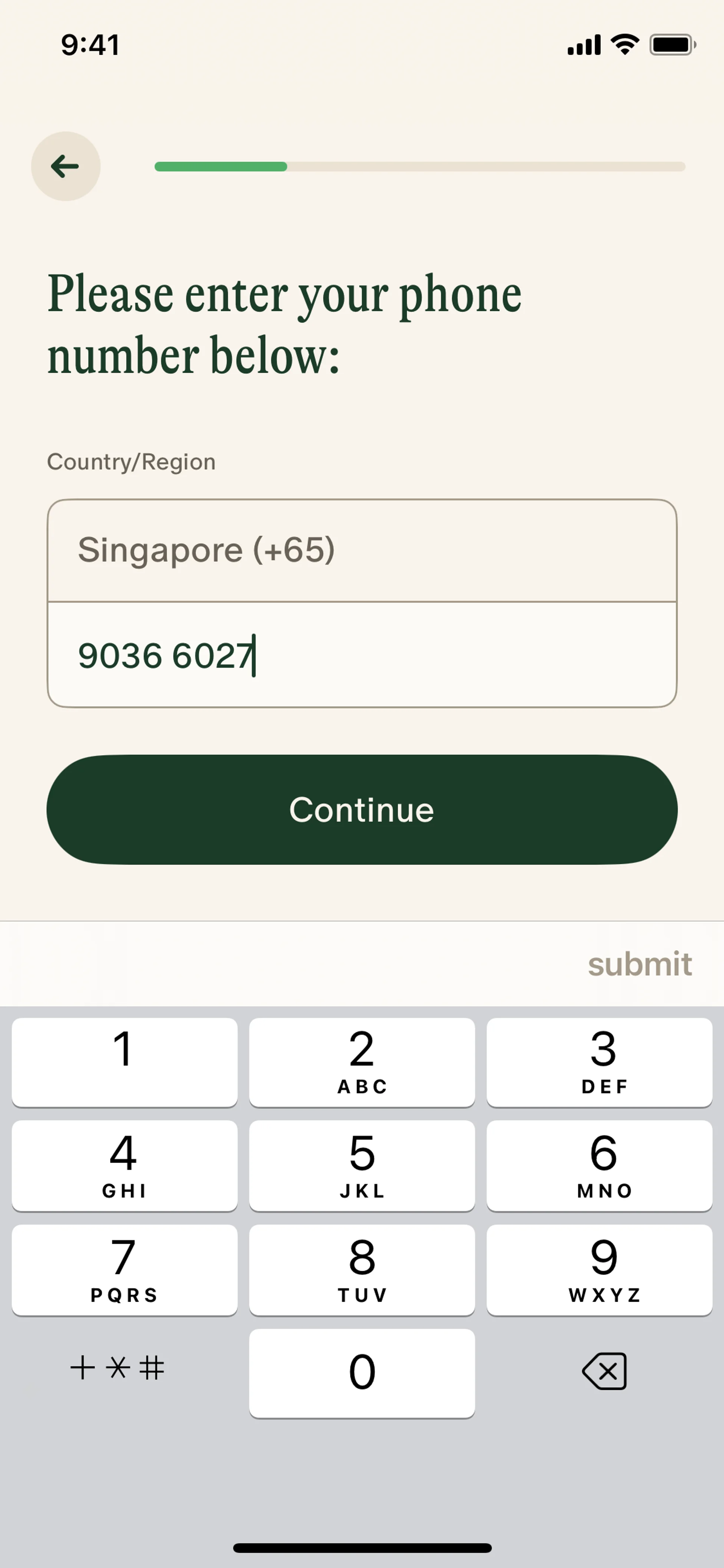Viewport: 724px width, 1568px height.
Task: Tap the 3 DEF key
Action: pos(599,1061)
